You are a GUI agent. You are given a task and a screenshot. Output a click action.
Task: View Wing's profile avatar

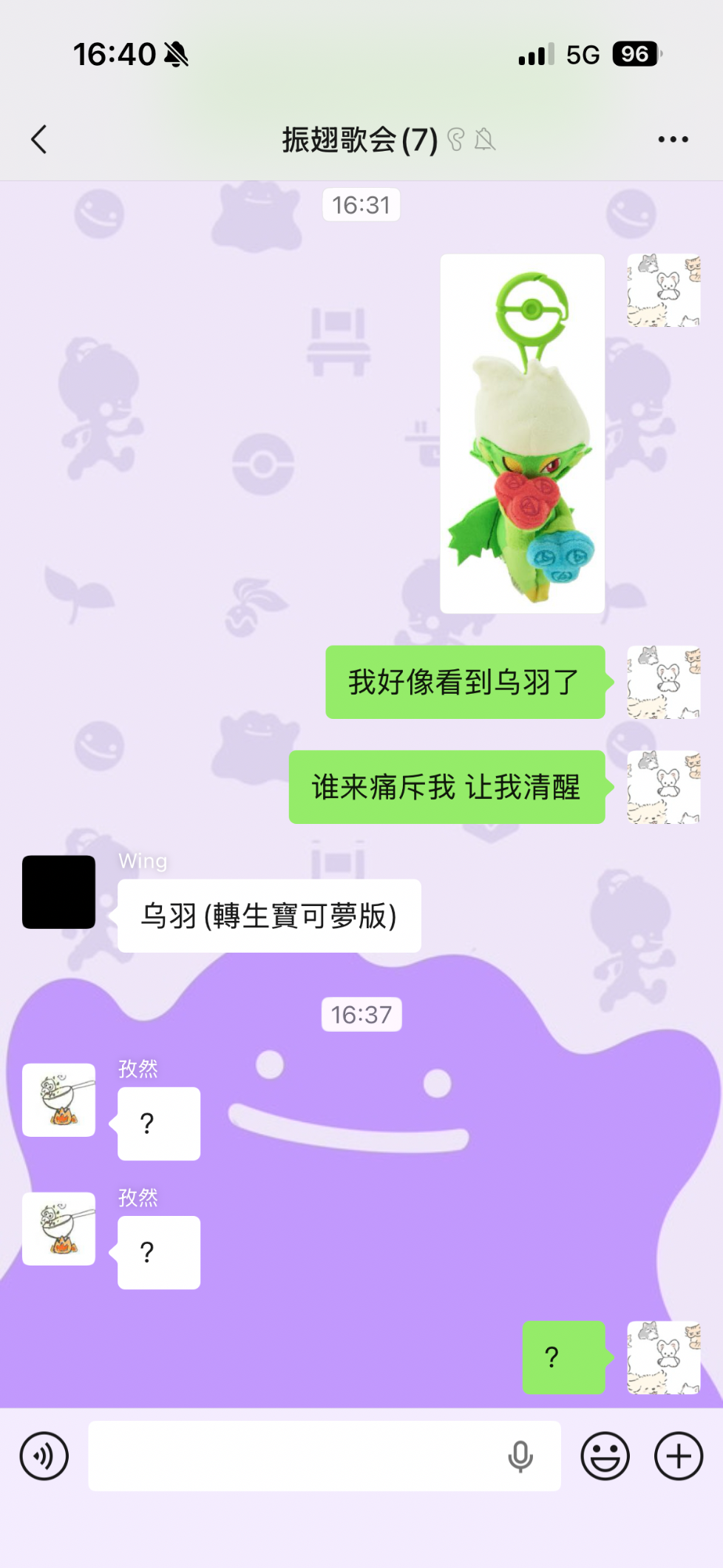coord(59,892)
